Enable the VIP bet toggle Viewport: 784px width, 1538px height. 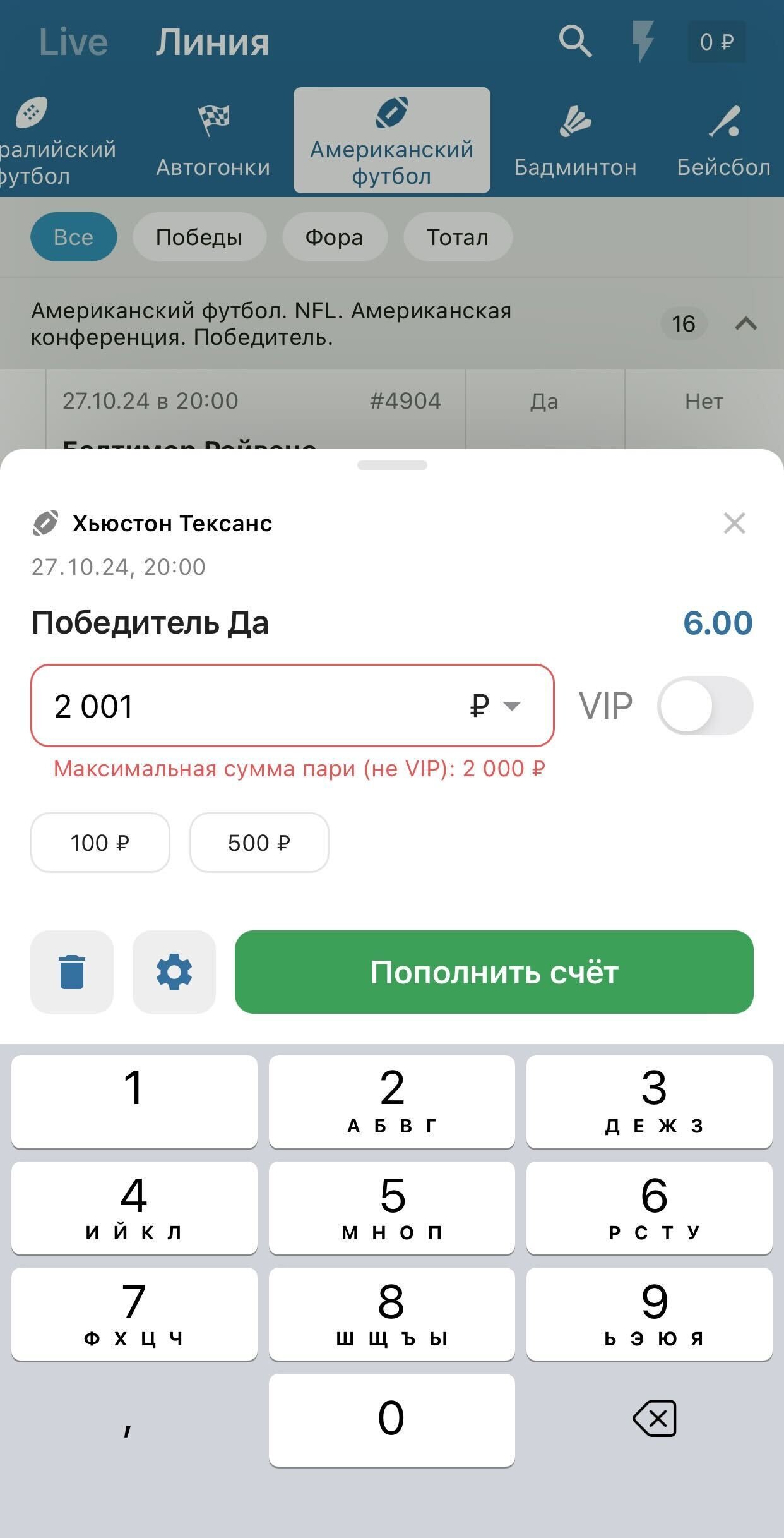point(704,706)
